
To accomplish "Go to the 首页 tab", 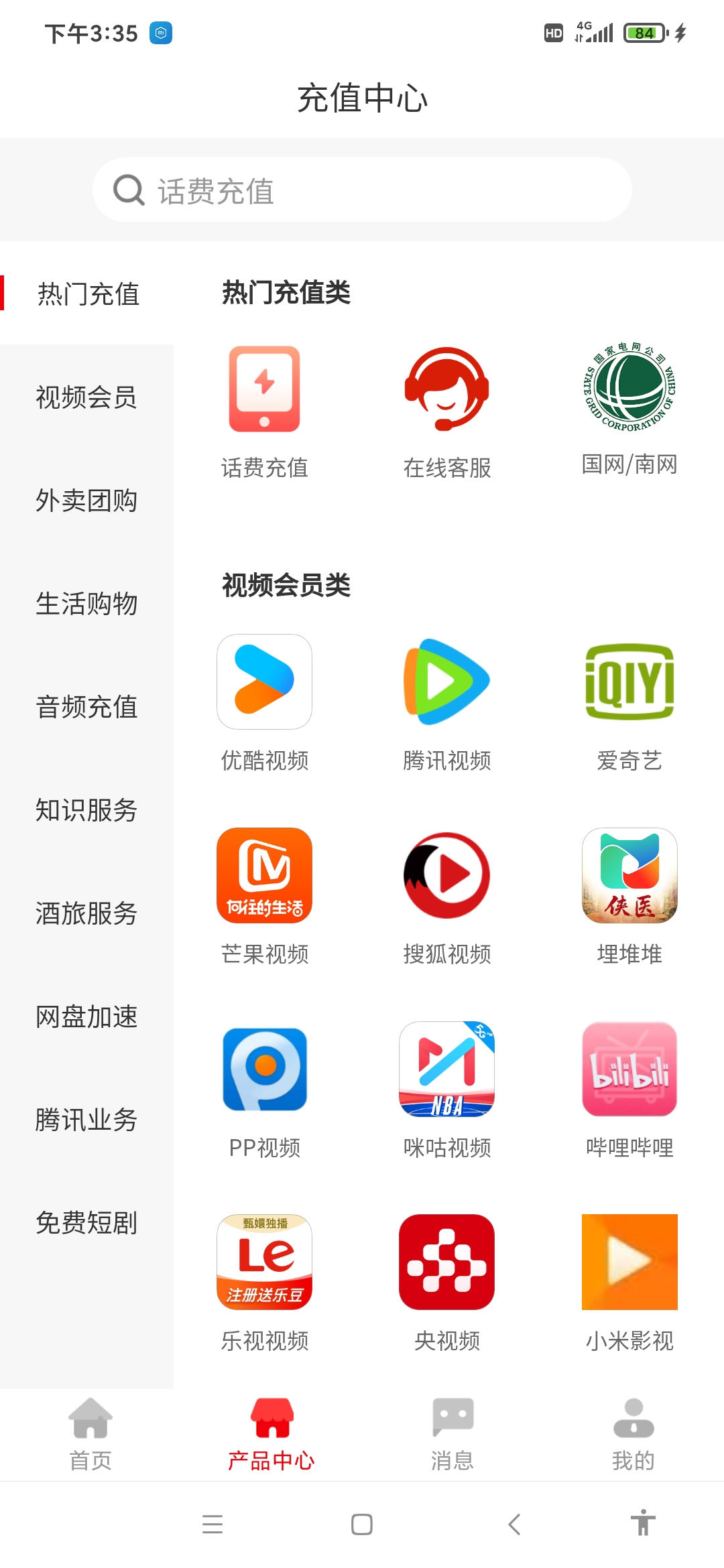I will (x=90, y=1435).
